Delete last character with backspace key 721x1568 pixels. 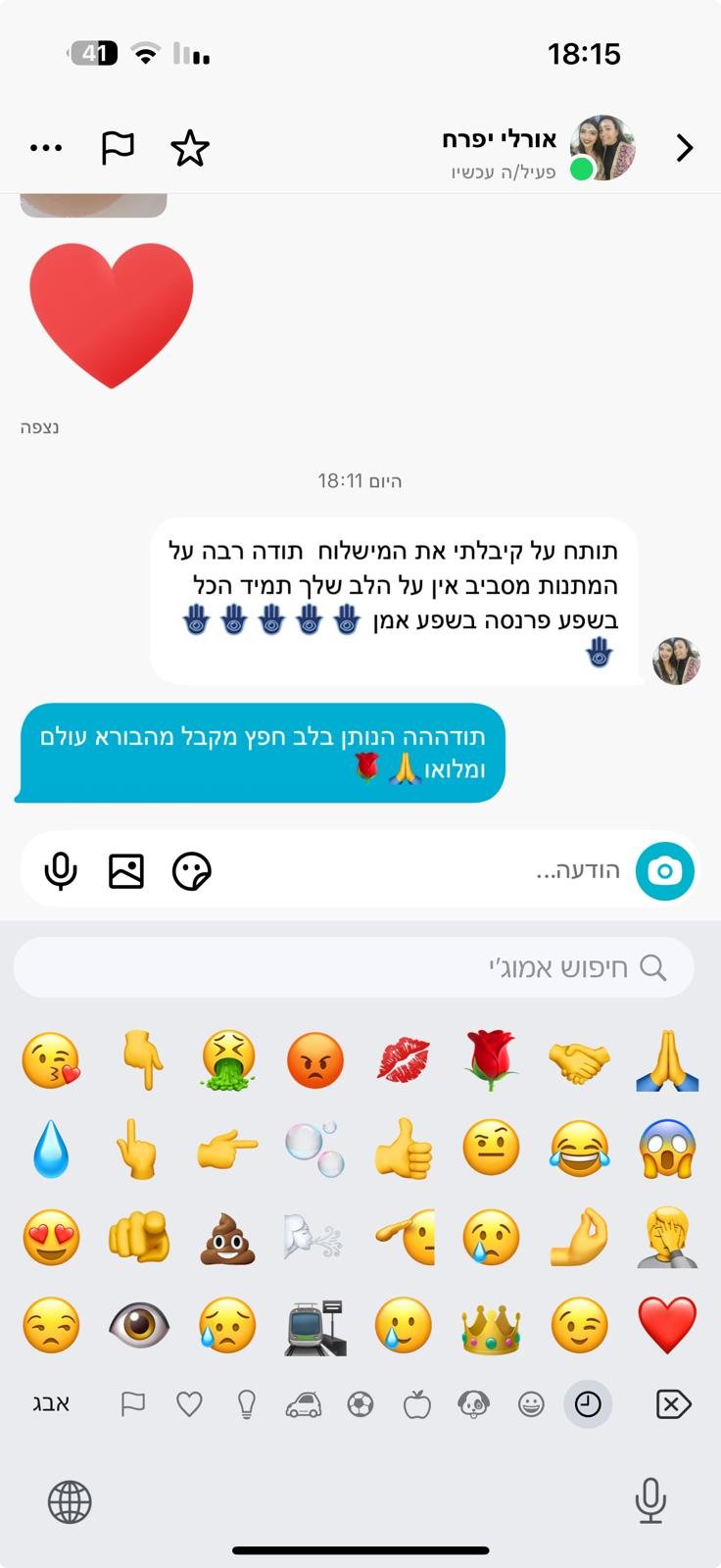pos(672,1404)
